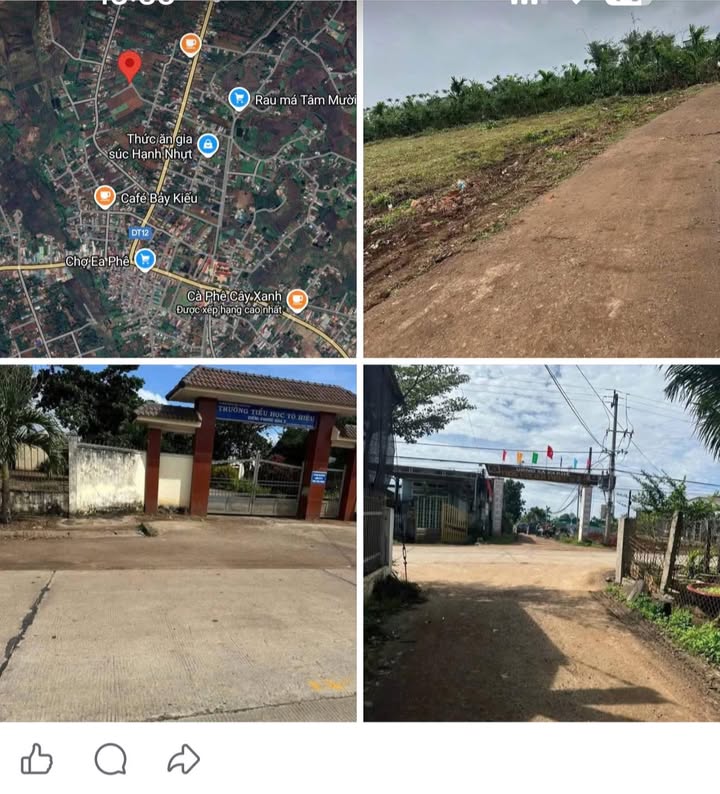This screenshot has height=794, width=720.
Task: Open the map screenshot photo tile
Action: tap(178, 178)
